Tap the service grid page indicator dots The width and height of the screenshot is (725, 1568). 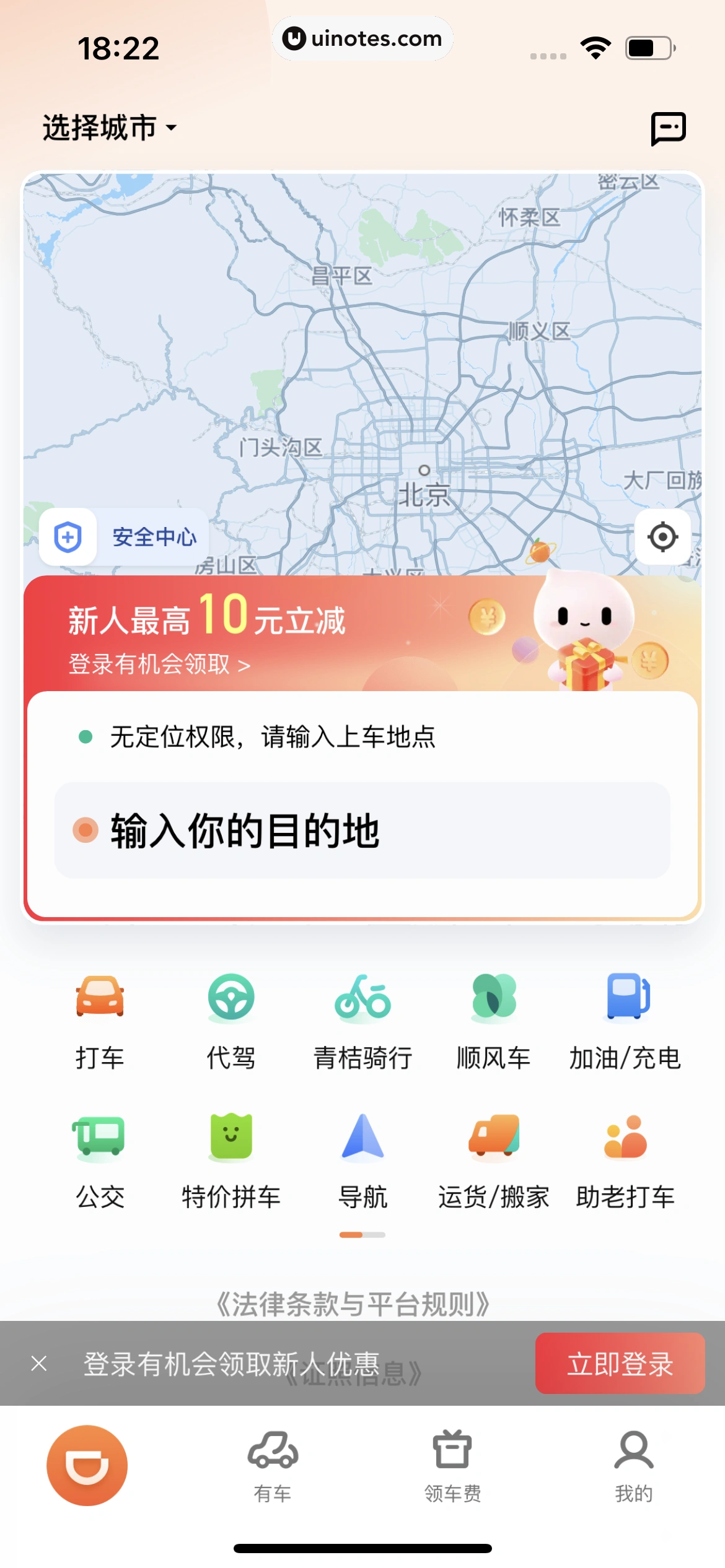tap(362, 1234)
